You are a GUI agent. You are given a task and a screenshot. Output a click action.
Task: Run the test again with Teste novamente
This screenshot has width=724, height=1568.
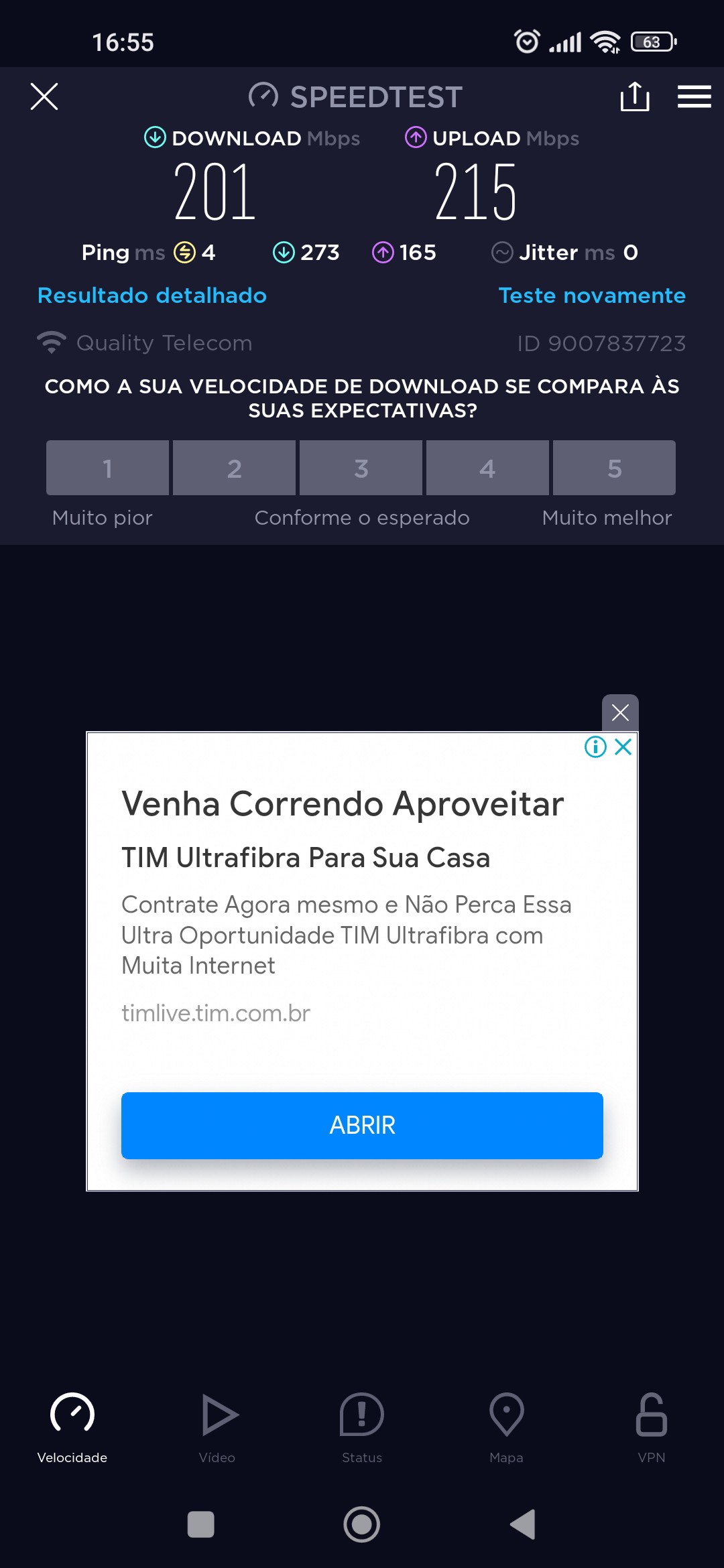point(592,296)
